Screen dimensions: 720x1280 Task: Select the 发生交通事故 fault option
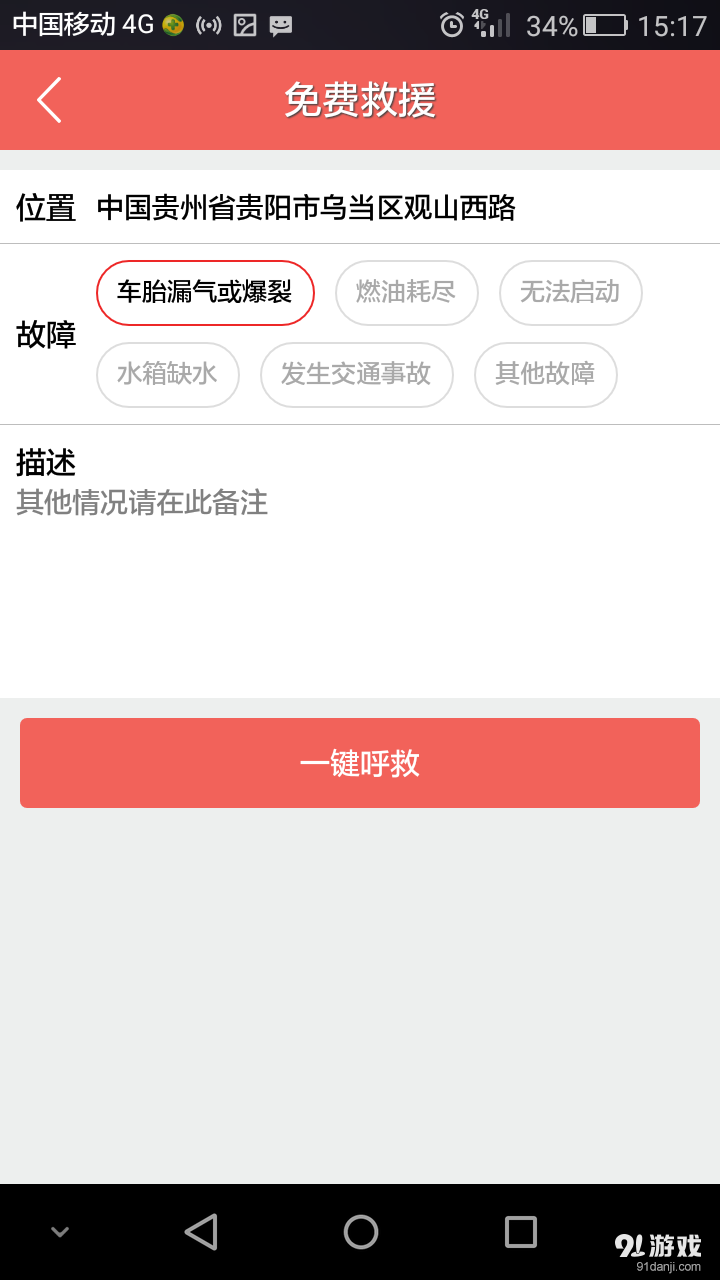click(x=357, y=375)
